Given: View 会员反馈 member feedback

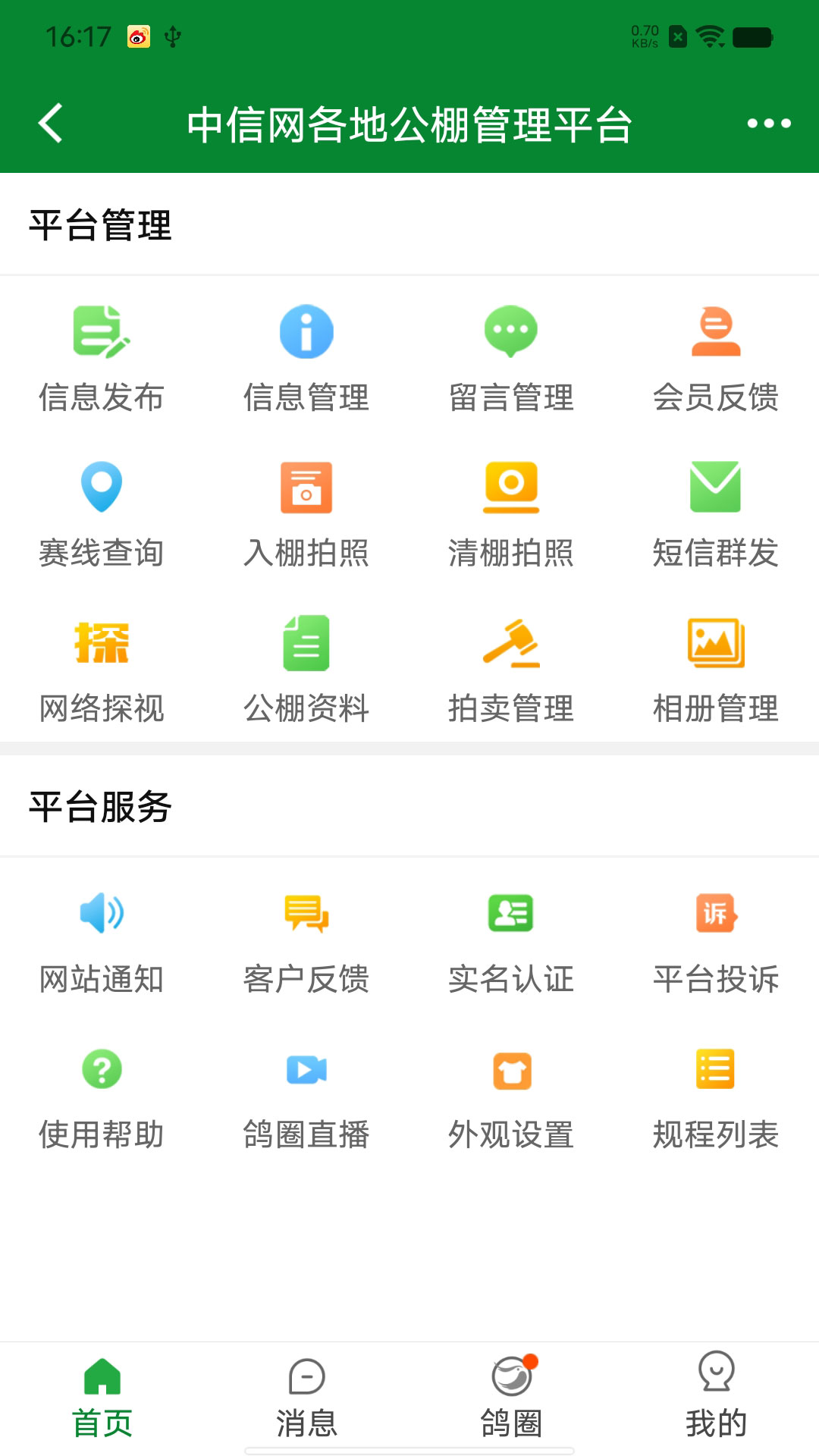Looking at the screenshot, I should [716, 358].
